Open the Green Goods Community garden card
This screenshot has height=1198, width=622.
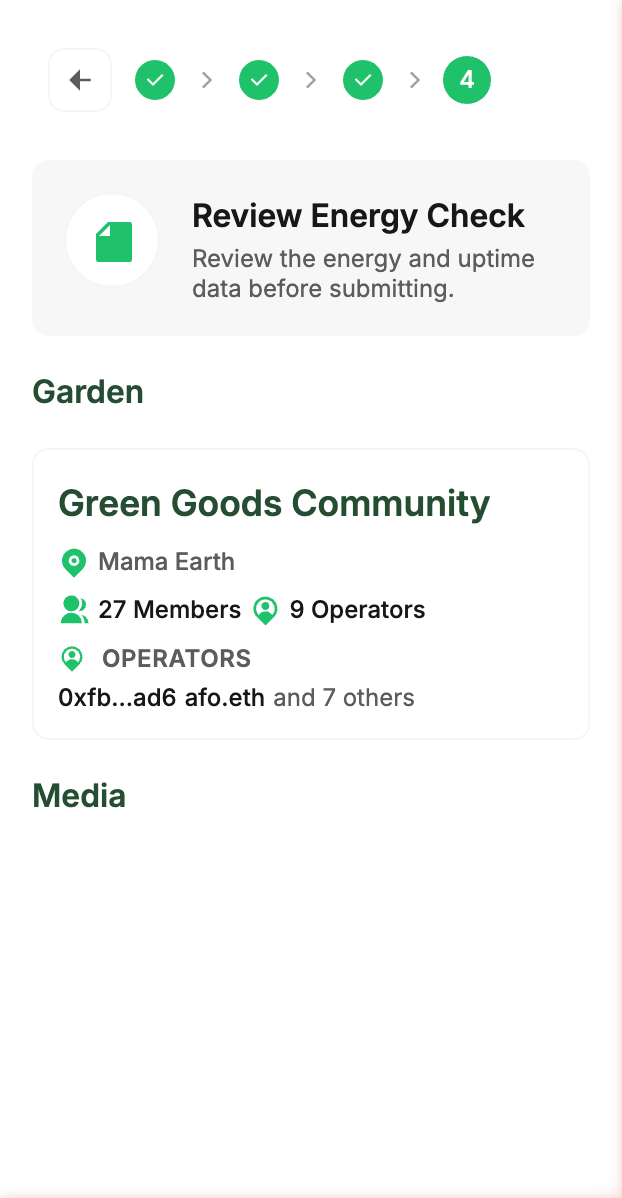point(310,593)
